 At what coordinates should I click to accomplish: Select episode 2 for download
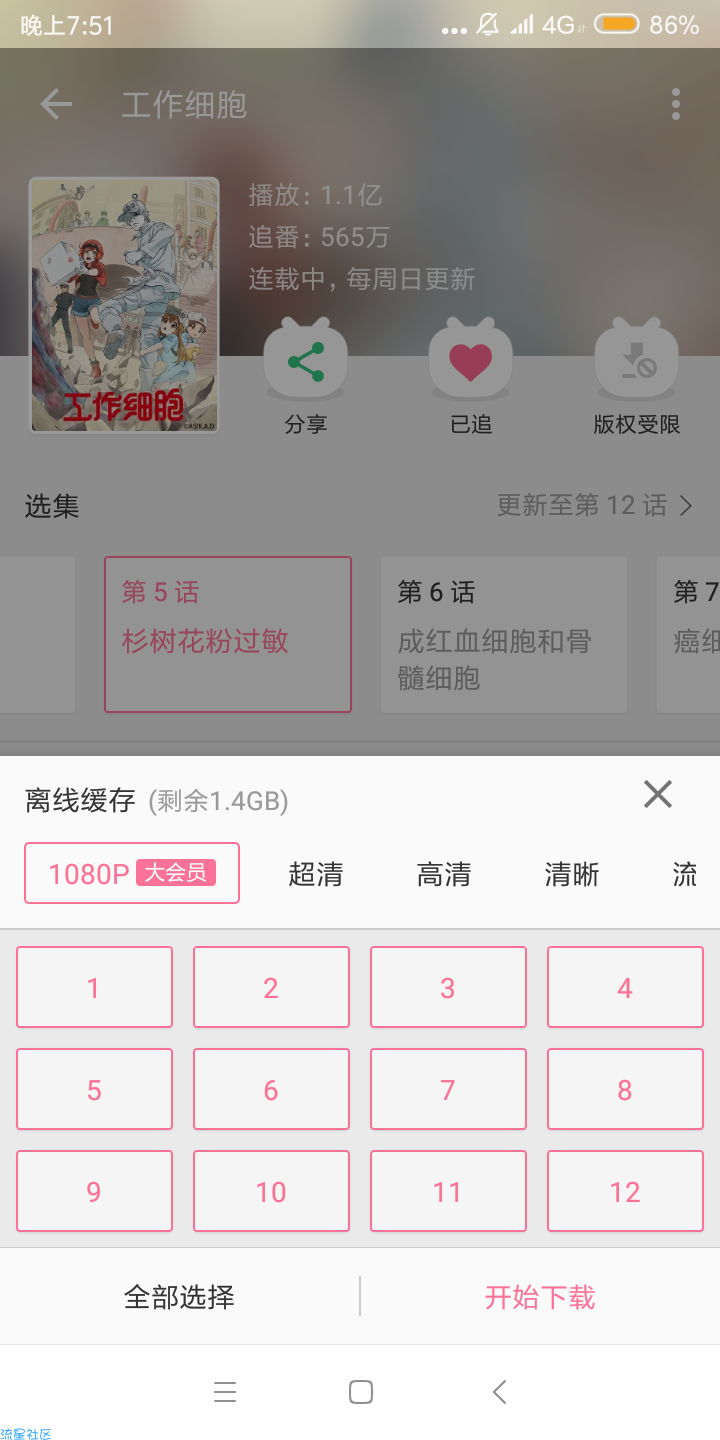tap(271, 988)
